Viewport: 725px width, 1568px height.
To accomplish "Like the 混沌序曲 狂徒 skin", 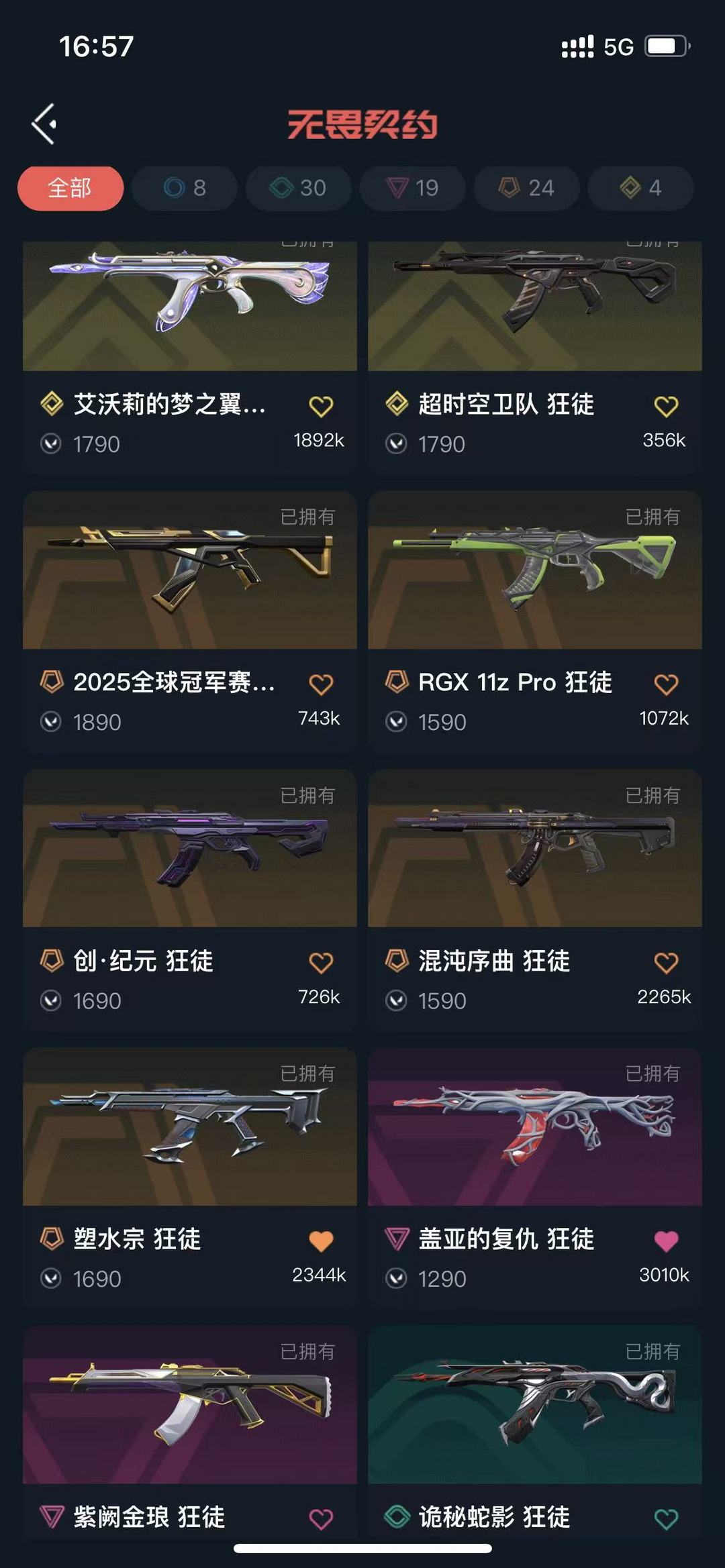I will click(x=666, y=963).
